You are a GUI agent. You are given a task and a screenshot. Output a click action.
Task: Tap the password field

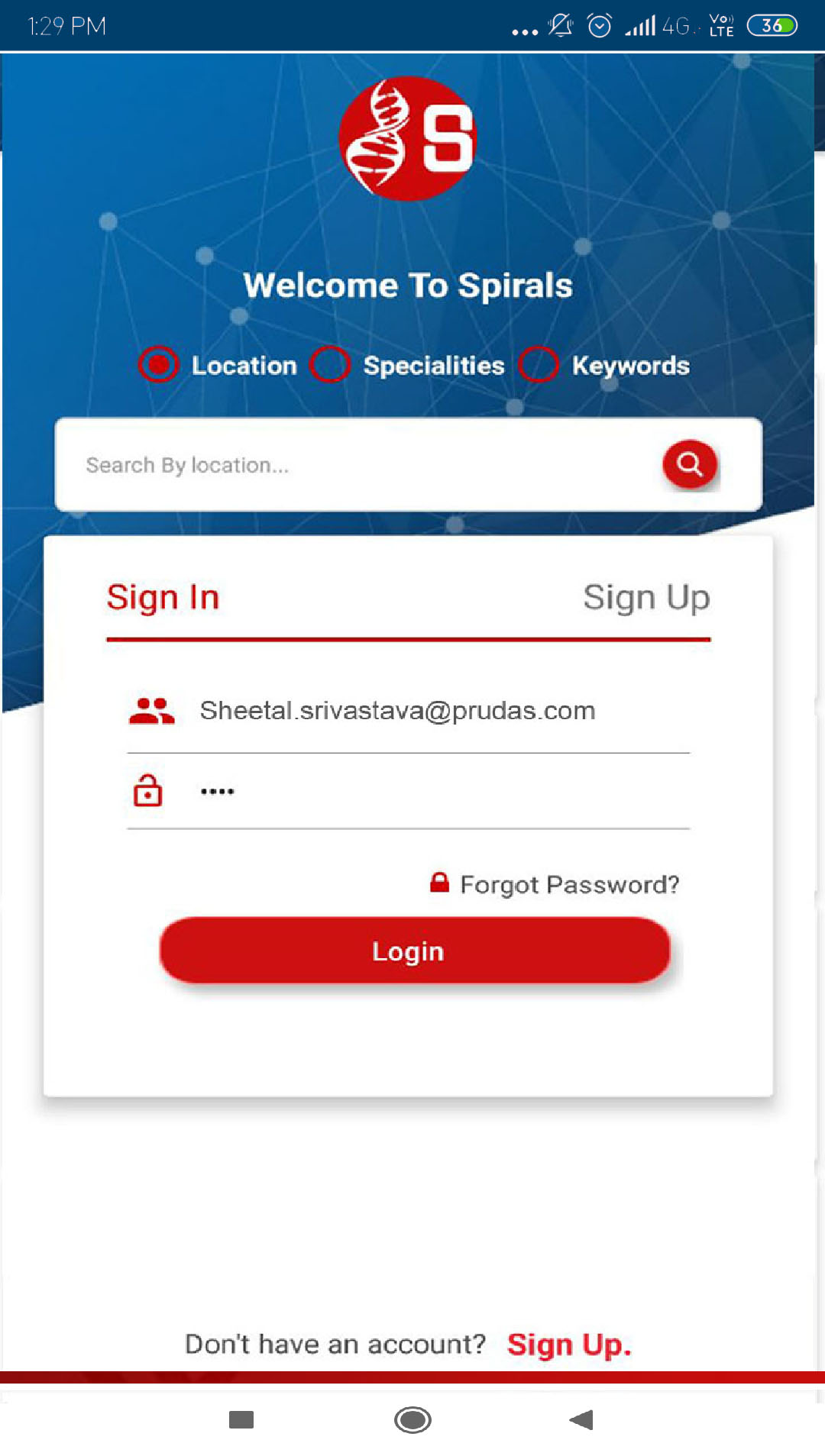click(x=443, y=791)
